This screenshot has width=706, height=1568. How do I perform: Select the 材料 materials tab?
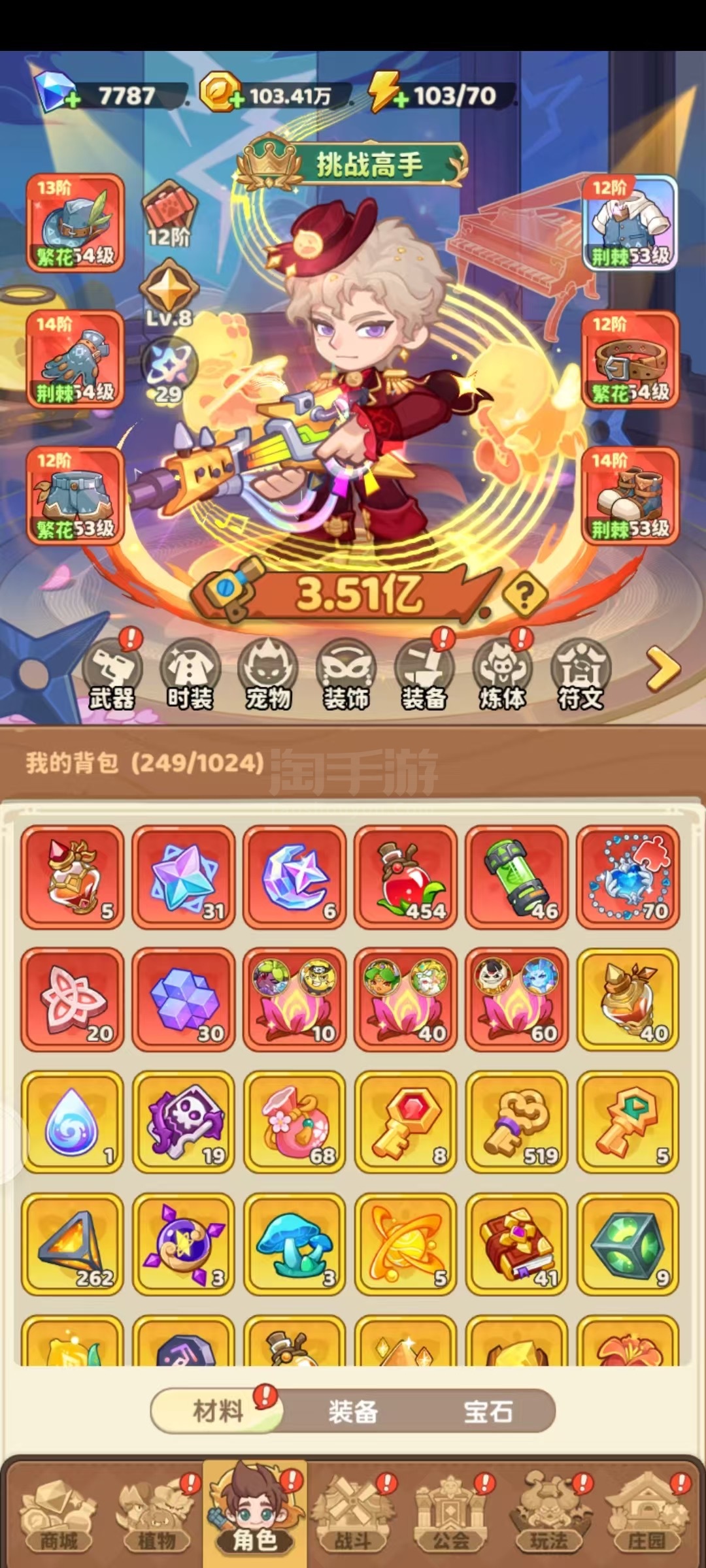click(218, 1411)
